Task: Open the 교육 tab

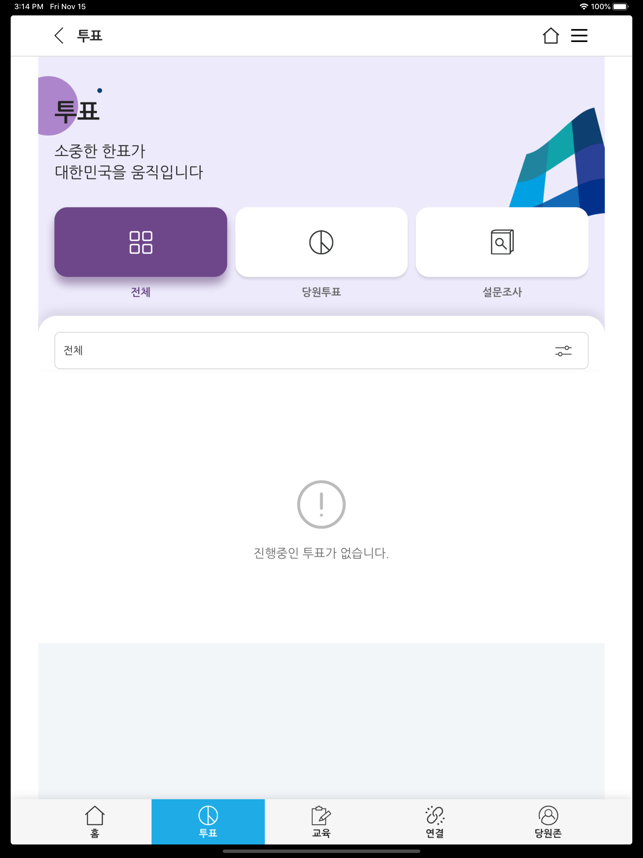Action: 321,822
